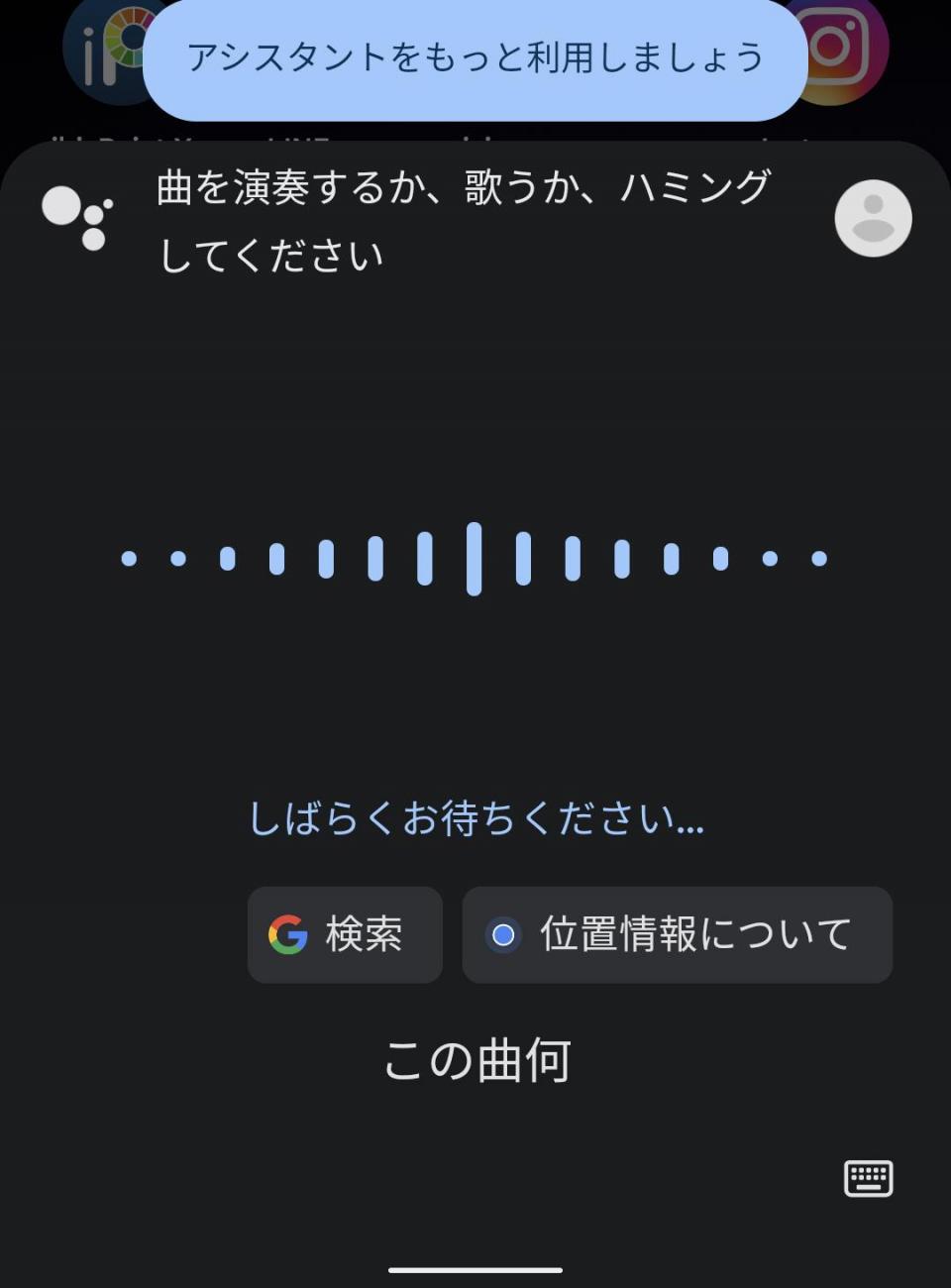Tap the Google Assistant logo
This screenshot has width=951, height=1288.
pos(77,216)
